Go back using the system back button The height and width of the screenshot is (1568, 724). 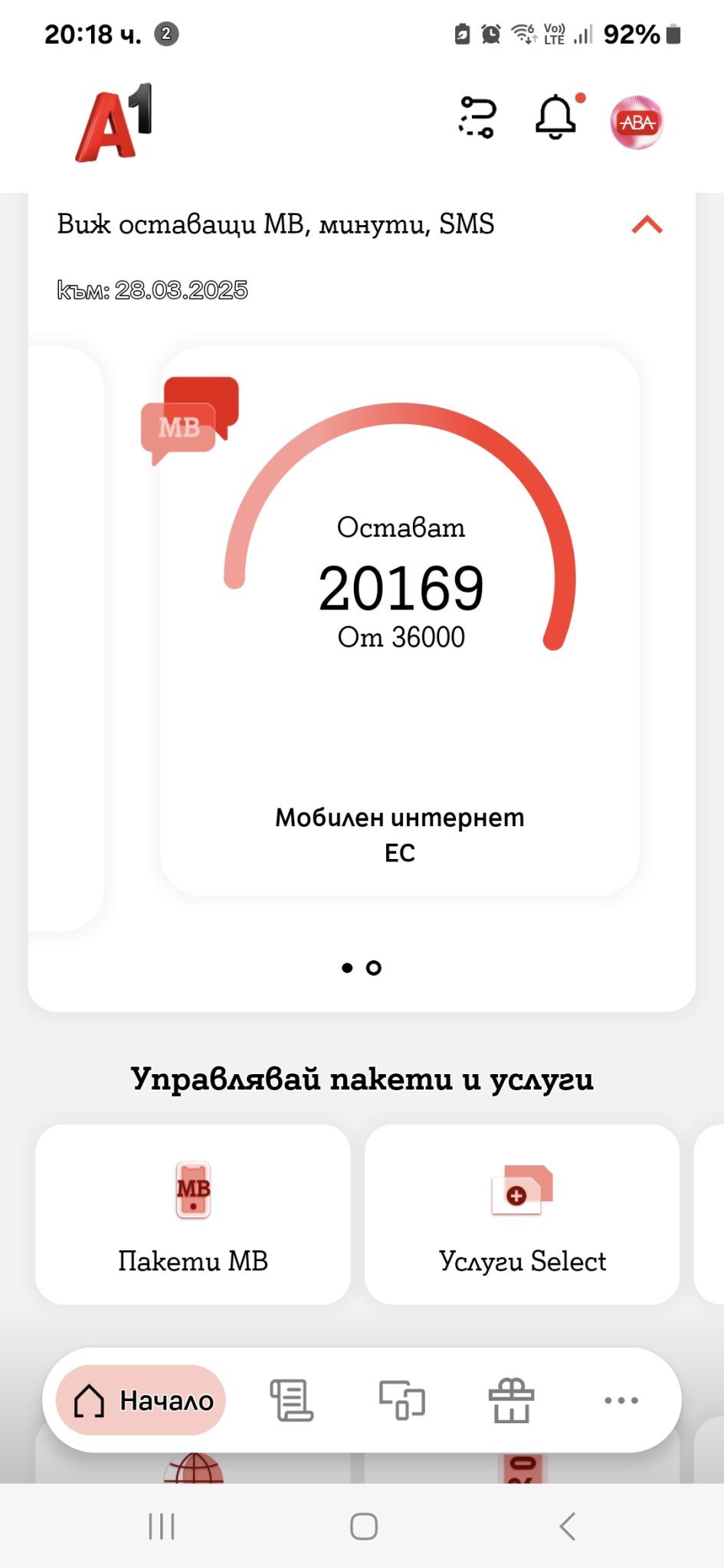click(x=567, y=1526)
